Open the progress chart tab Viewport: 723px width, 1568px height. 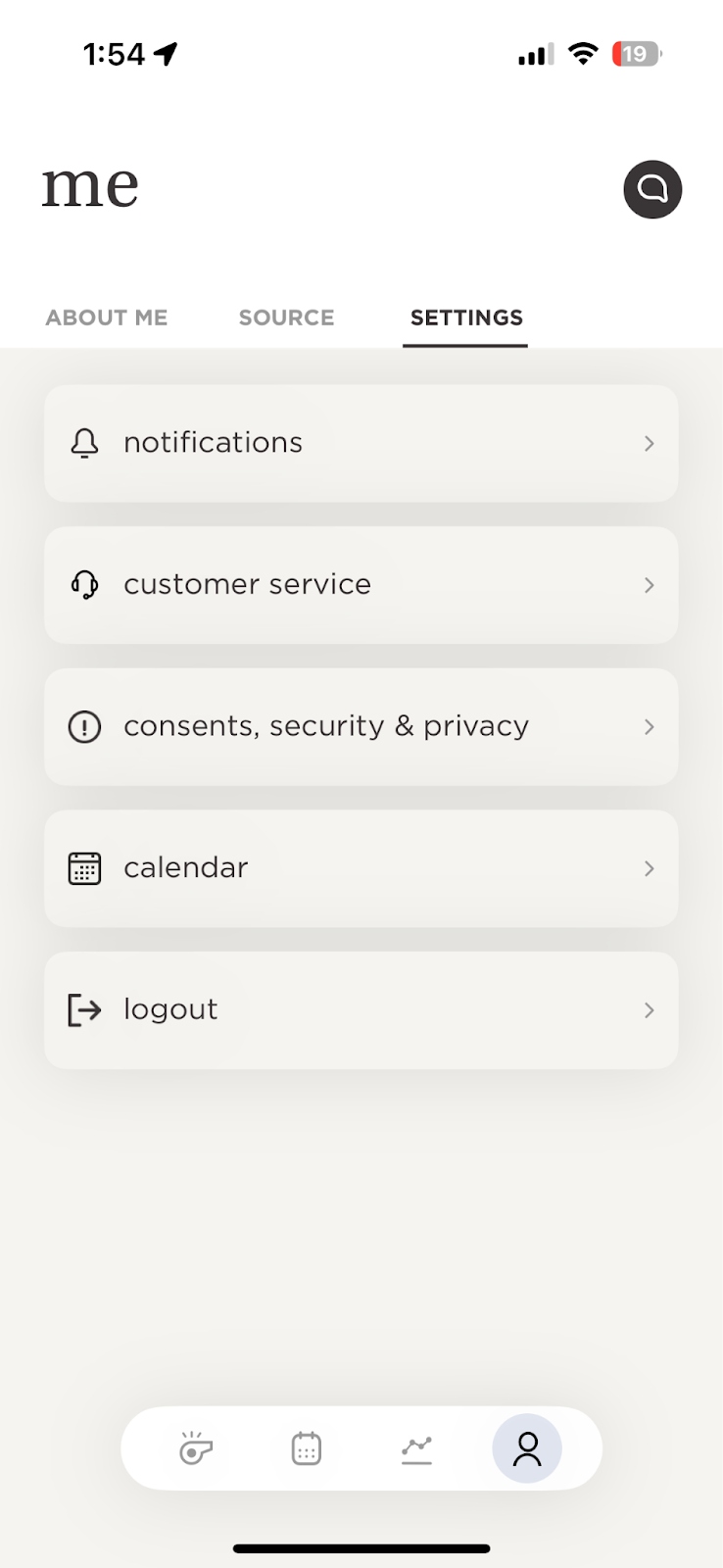pyautogui.click(x=416, y=1448)
